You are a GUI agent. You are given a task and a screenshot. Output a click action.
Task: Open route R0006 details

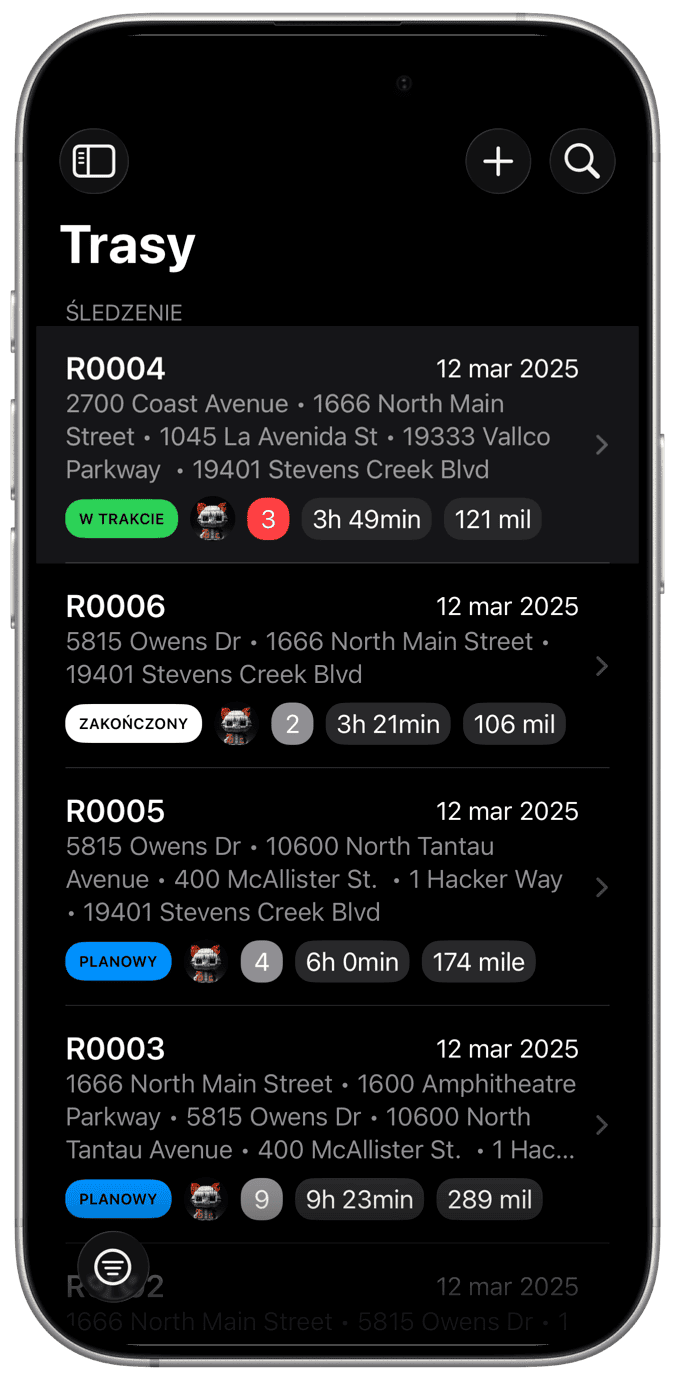click(336, 665)
